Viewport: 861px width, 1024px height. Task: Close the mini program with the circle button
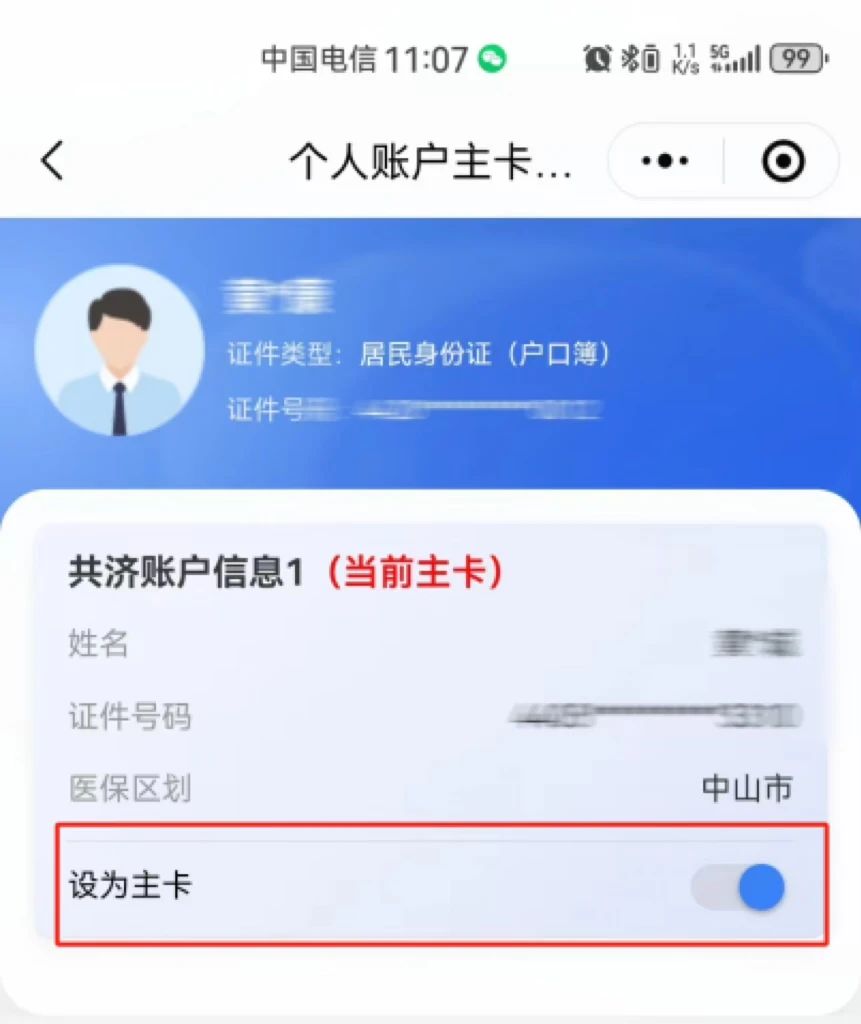tap(783, 161)
